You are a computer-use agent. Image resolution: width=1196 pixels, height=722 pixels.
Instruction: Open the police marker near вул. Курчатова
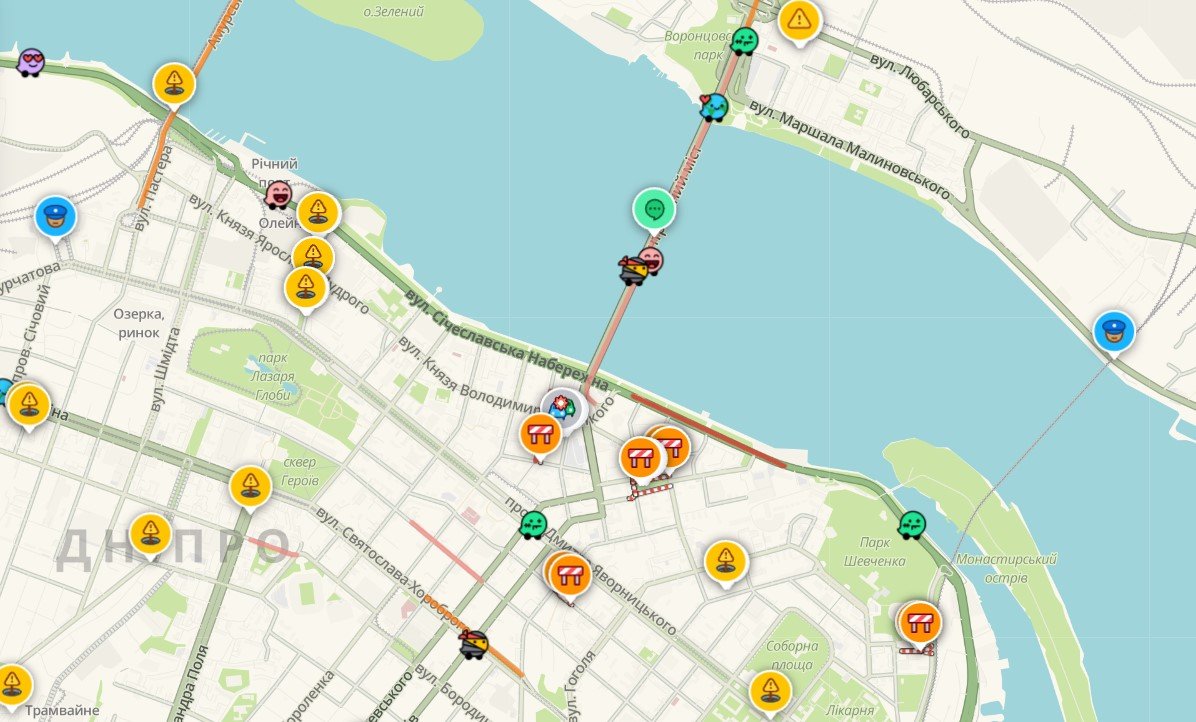(56, 217)
